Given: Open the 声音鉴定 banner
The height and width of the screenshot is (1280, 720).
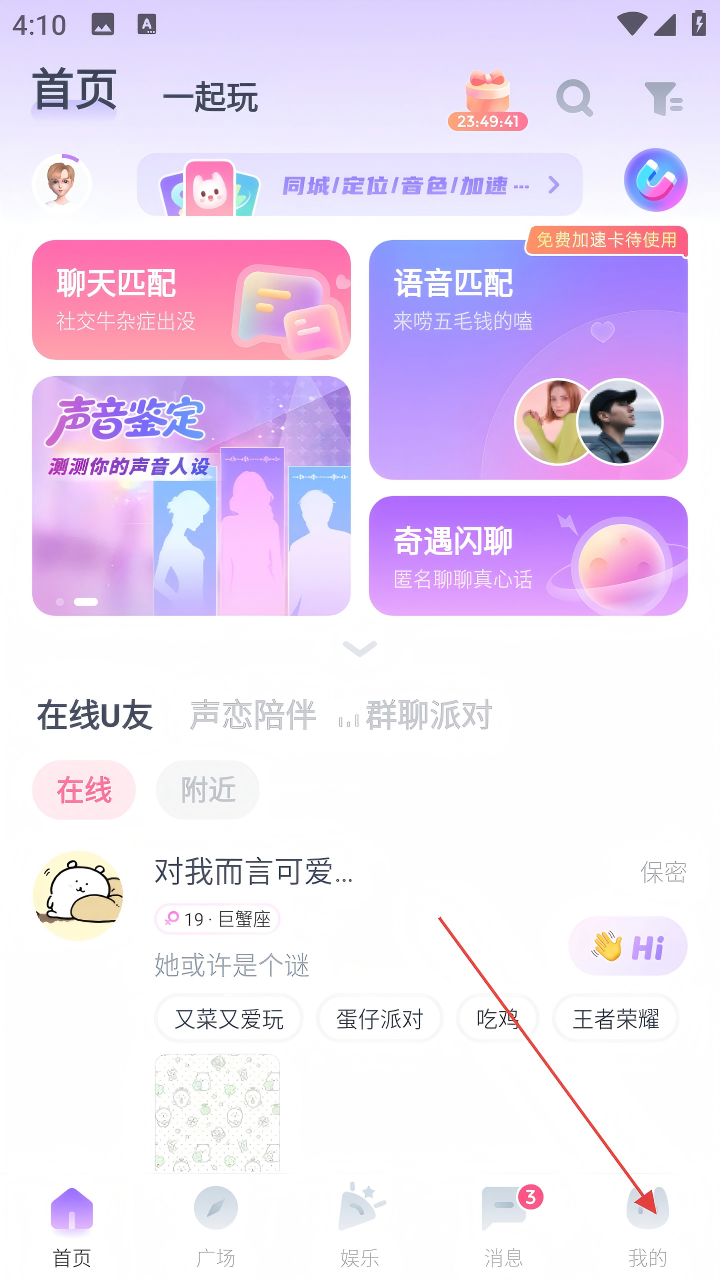Looking at the screenshot, I should 191,496.
